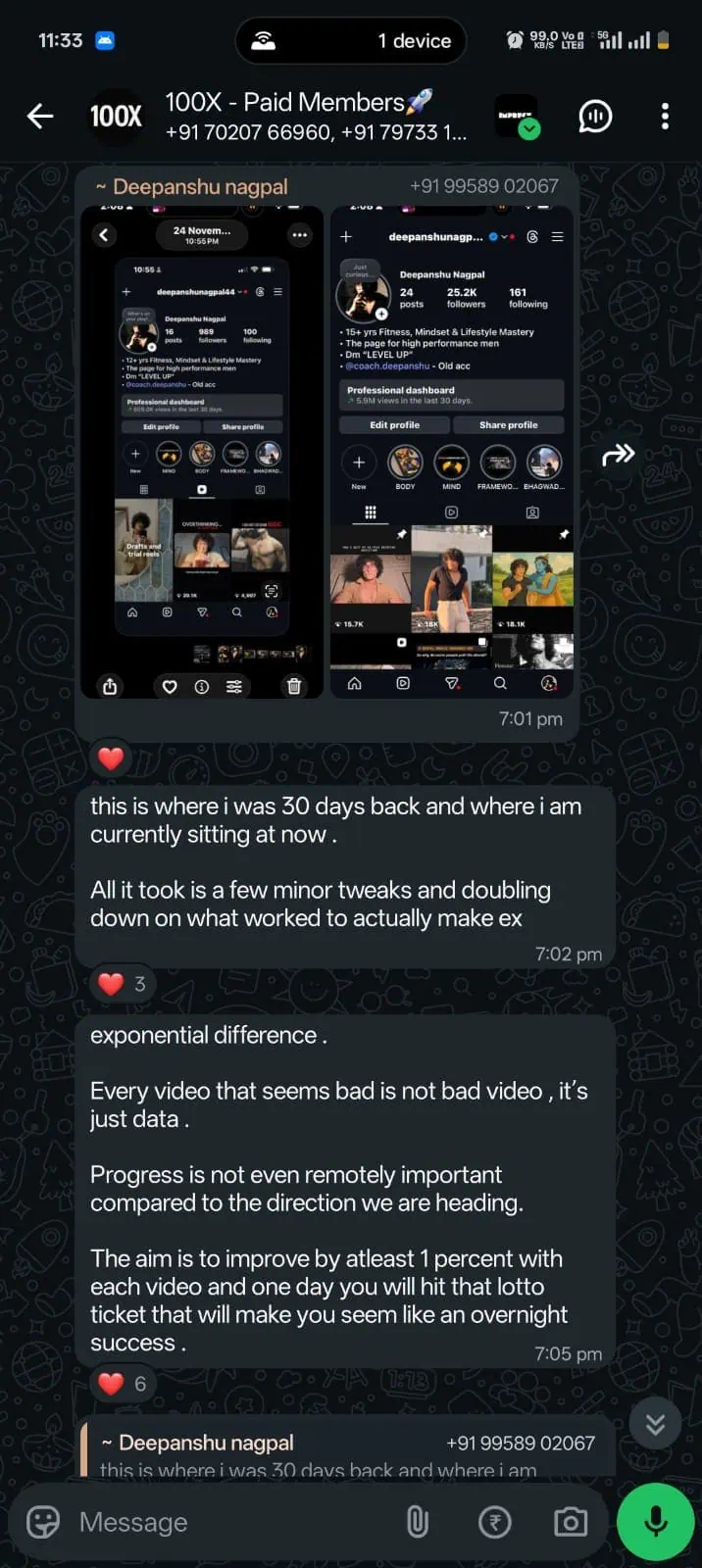View the 3 heart reactions
This screenshot has height=1568, width=702.
click(x=122, y=984)
